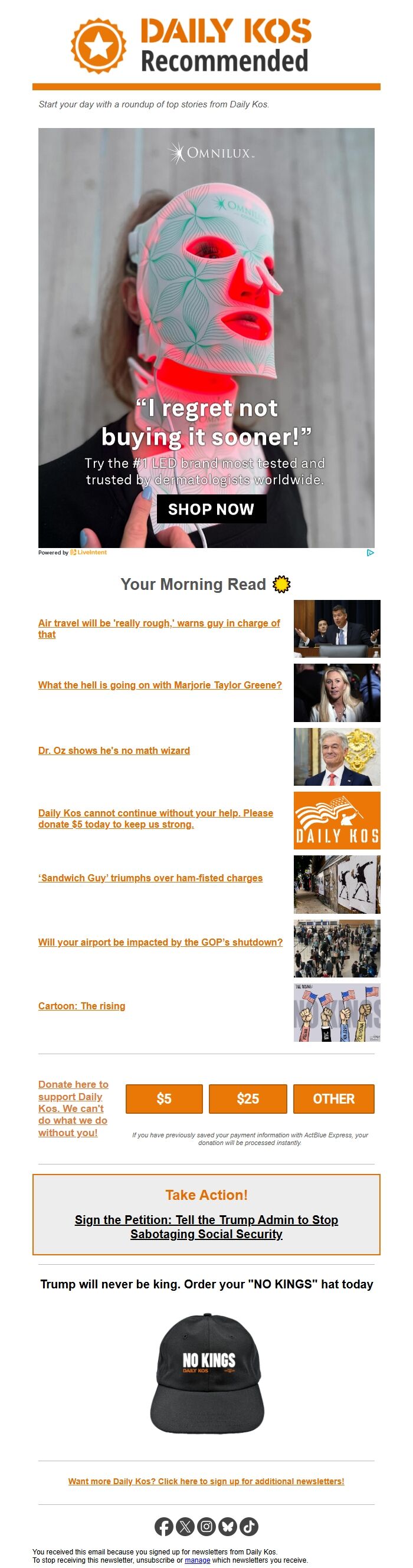The height and width of the screenshot is (1568, 413).
Task: Open the 'Air travel will be really rough' article
Action: pos(158,623)
